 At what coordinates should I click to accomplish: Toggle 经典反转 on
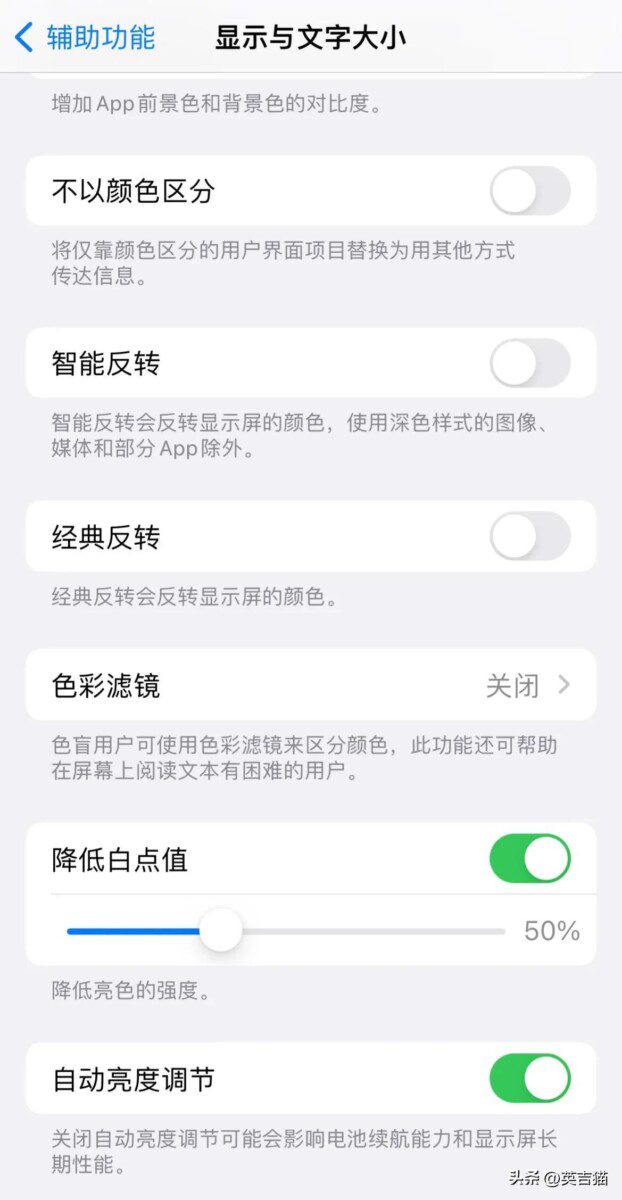tap(529, 537)
